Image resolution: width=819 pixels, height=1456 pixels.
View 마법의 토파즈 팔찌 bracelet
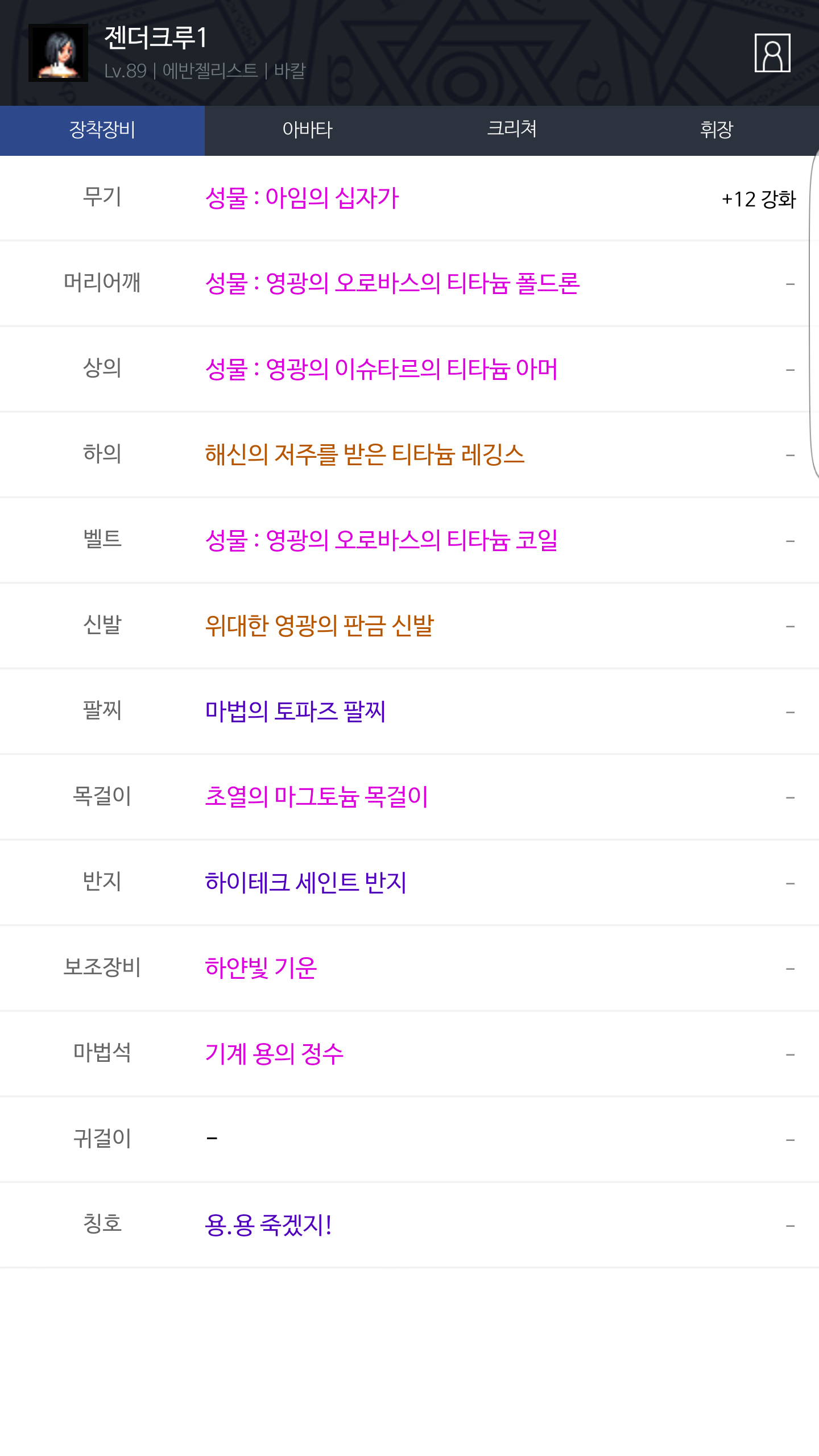click(x=295, y=712)
